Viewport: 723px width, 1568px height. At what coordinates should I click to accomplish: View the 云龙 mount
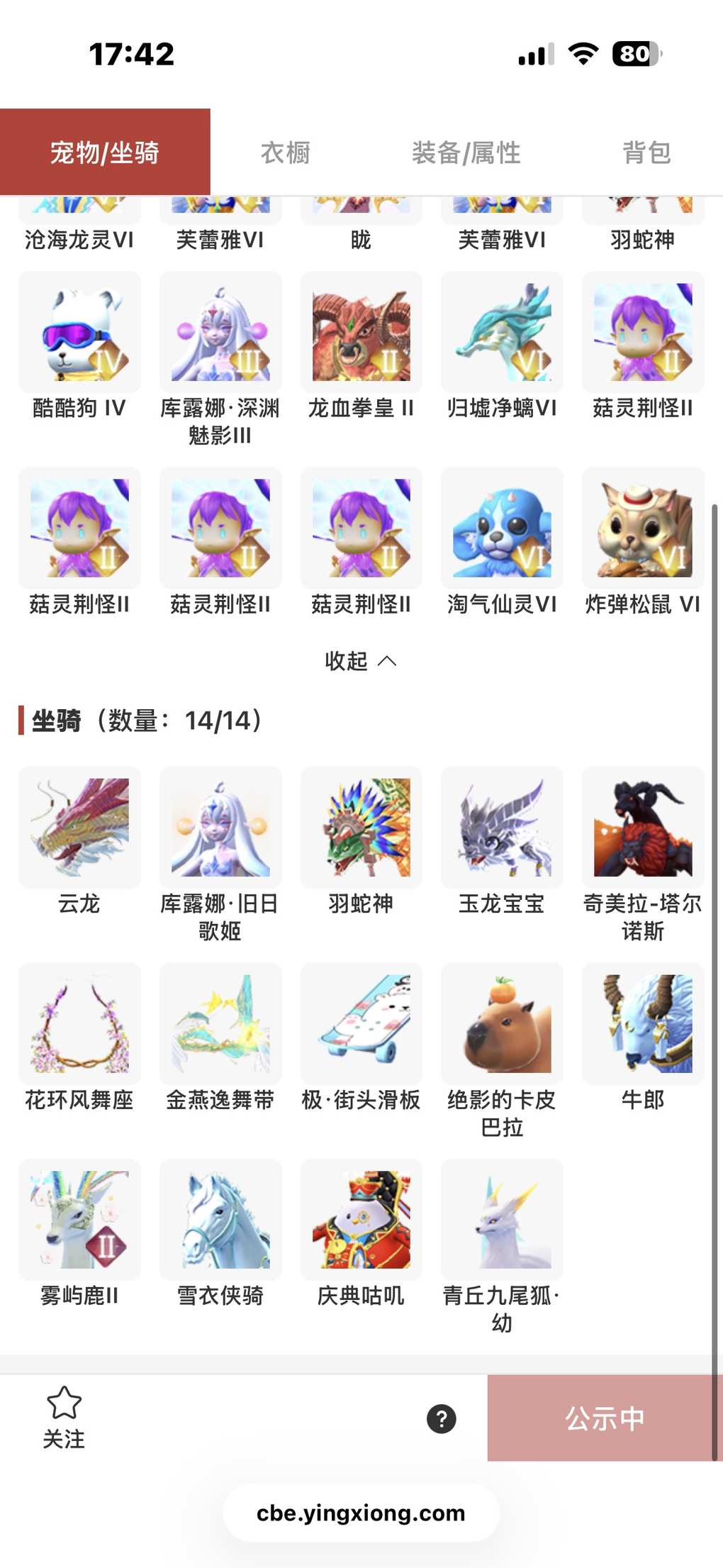click(79, 828)
